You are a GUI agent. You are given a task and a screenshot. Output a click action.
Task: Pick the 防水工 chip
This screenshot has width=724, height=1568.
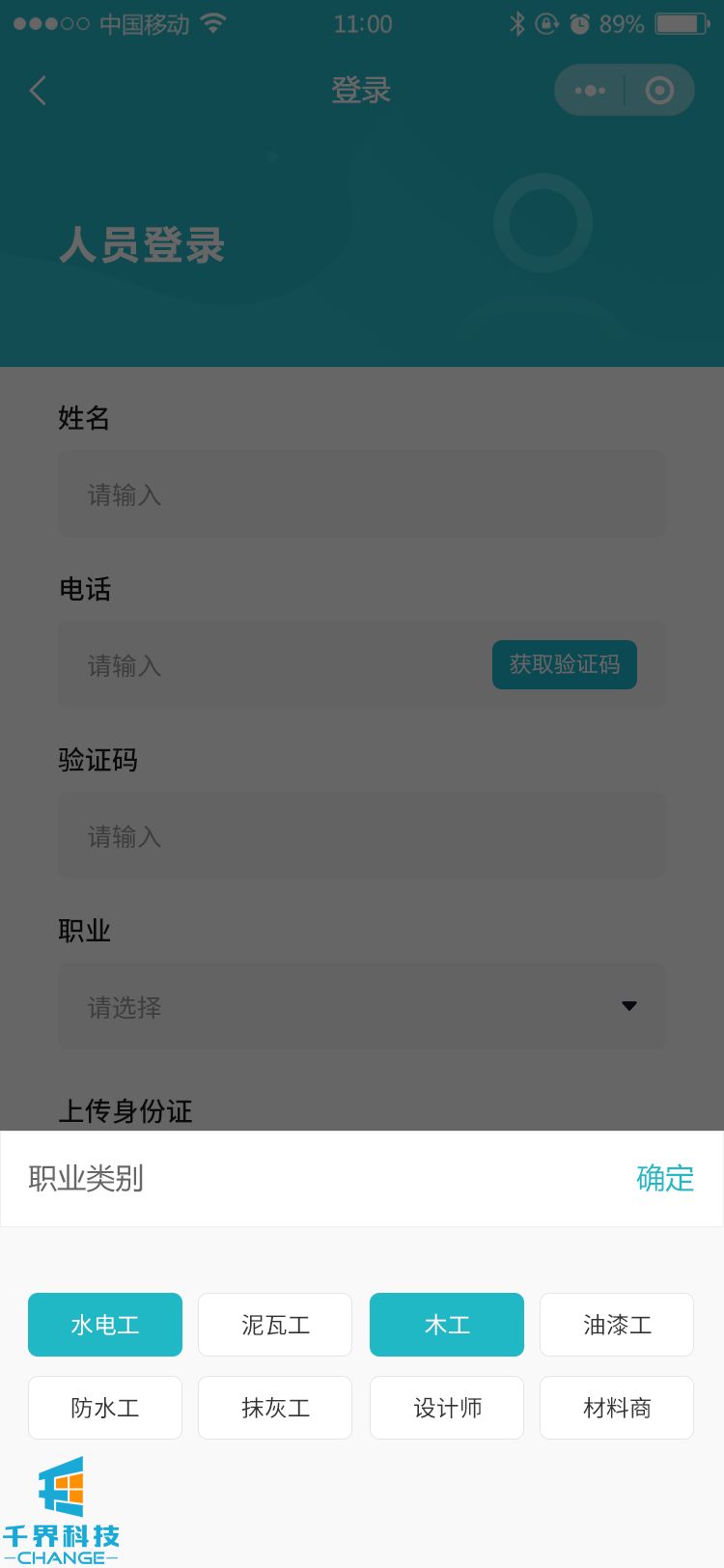[105, 1408]
